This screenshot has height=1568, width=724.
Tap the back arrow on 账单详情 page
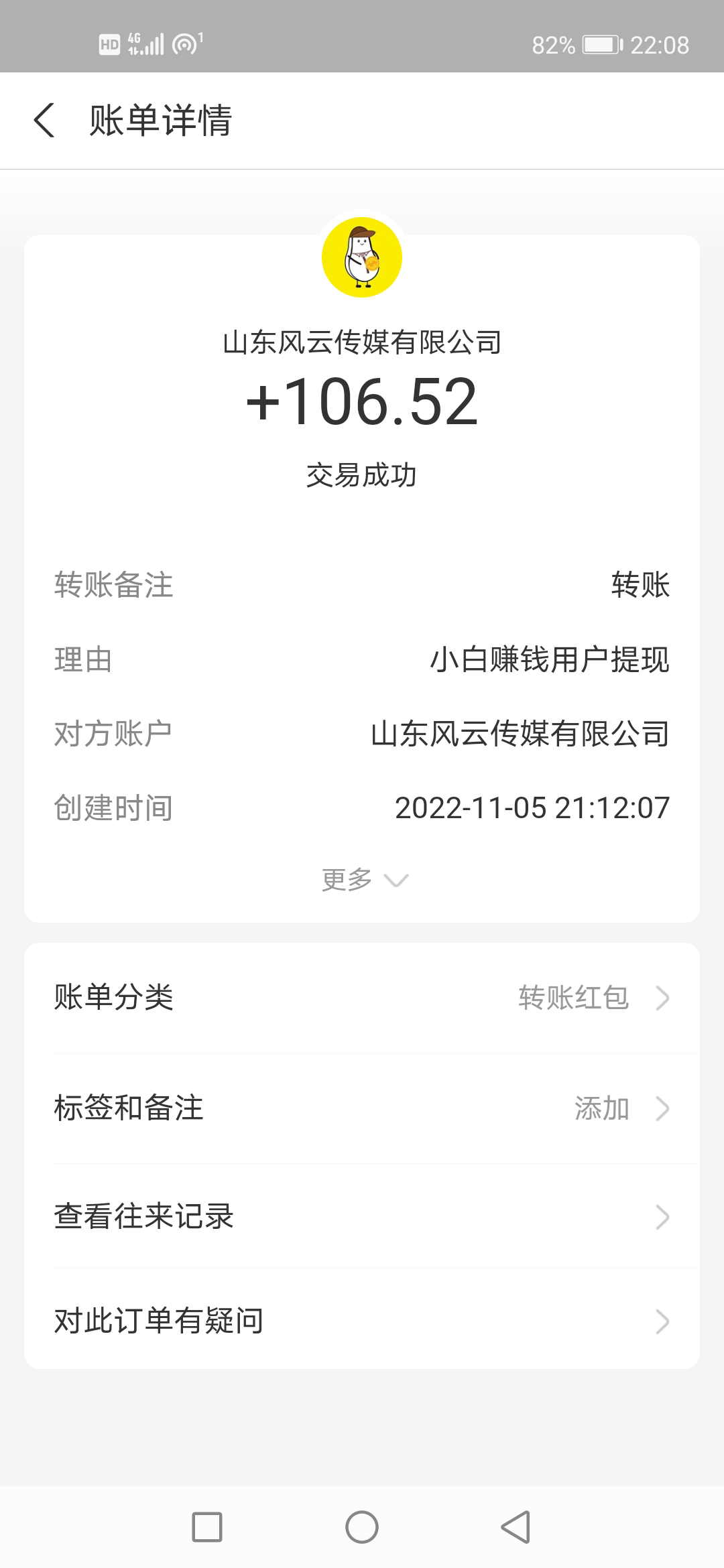tap(44, 122)
